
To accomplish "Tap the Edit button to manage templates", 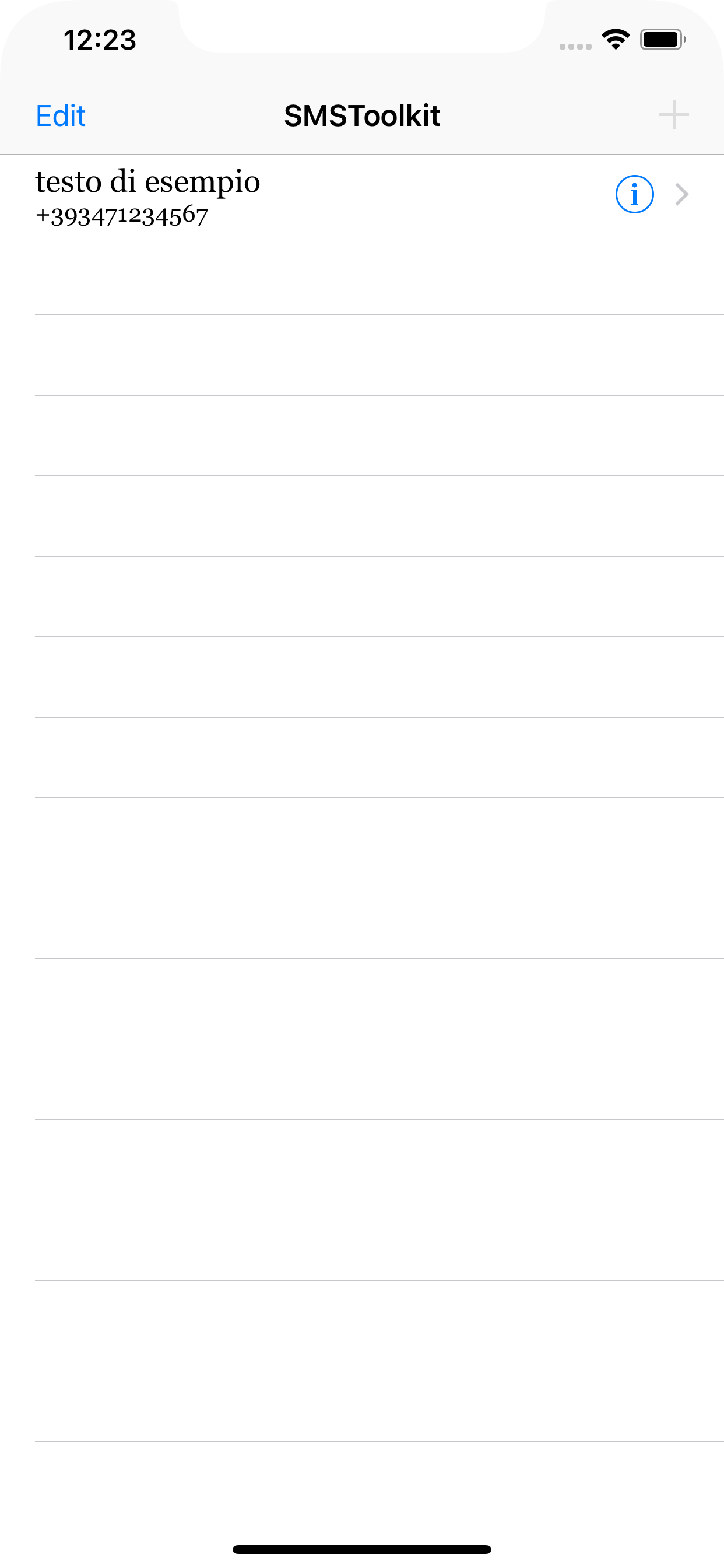I will (x=60, y=115).
